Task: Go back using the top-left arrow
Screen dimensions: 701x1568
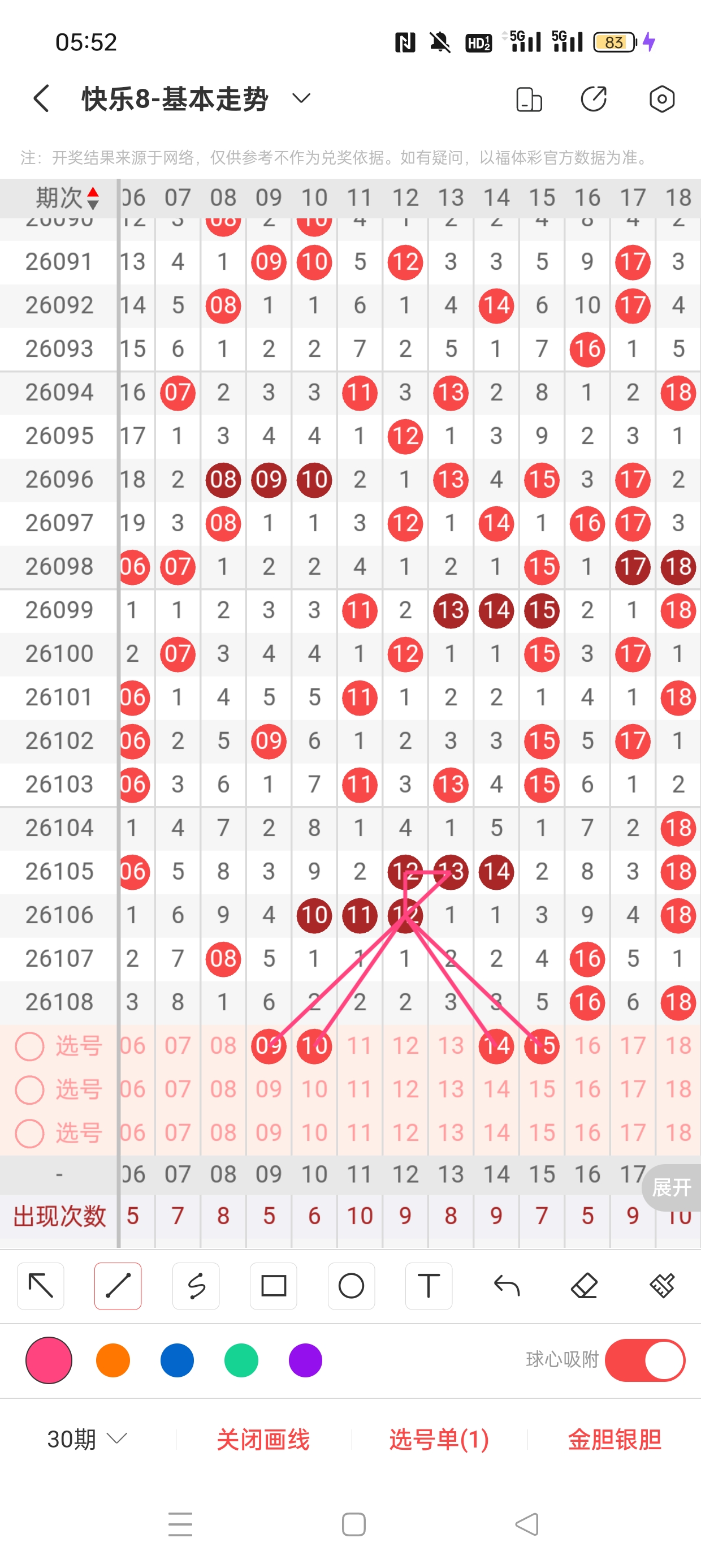Action: click(x=41, y=98)
